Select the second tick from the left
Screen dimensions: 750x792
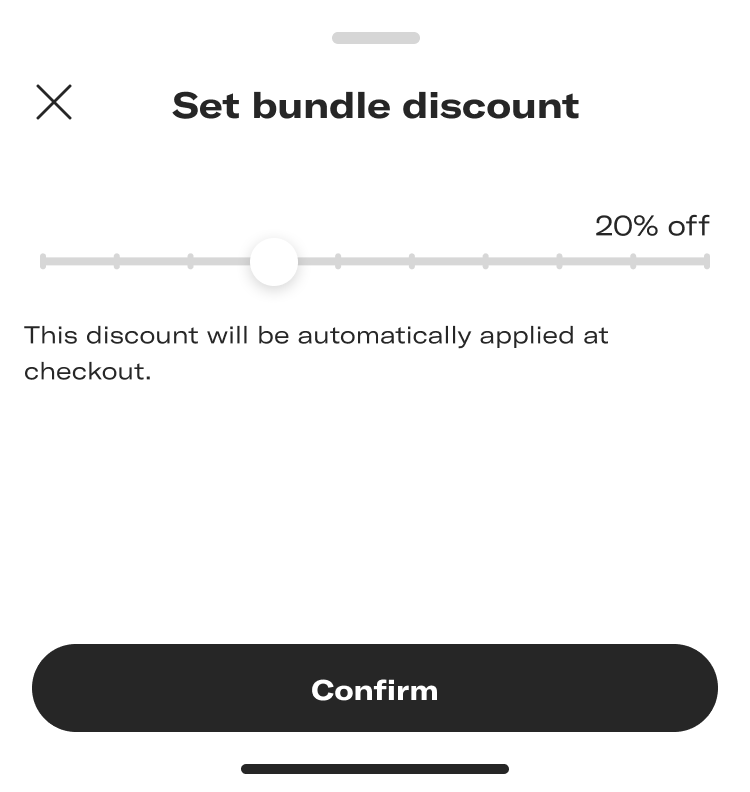[x=116, y=262]
